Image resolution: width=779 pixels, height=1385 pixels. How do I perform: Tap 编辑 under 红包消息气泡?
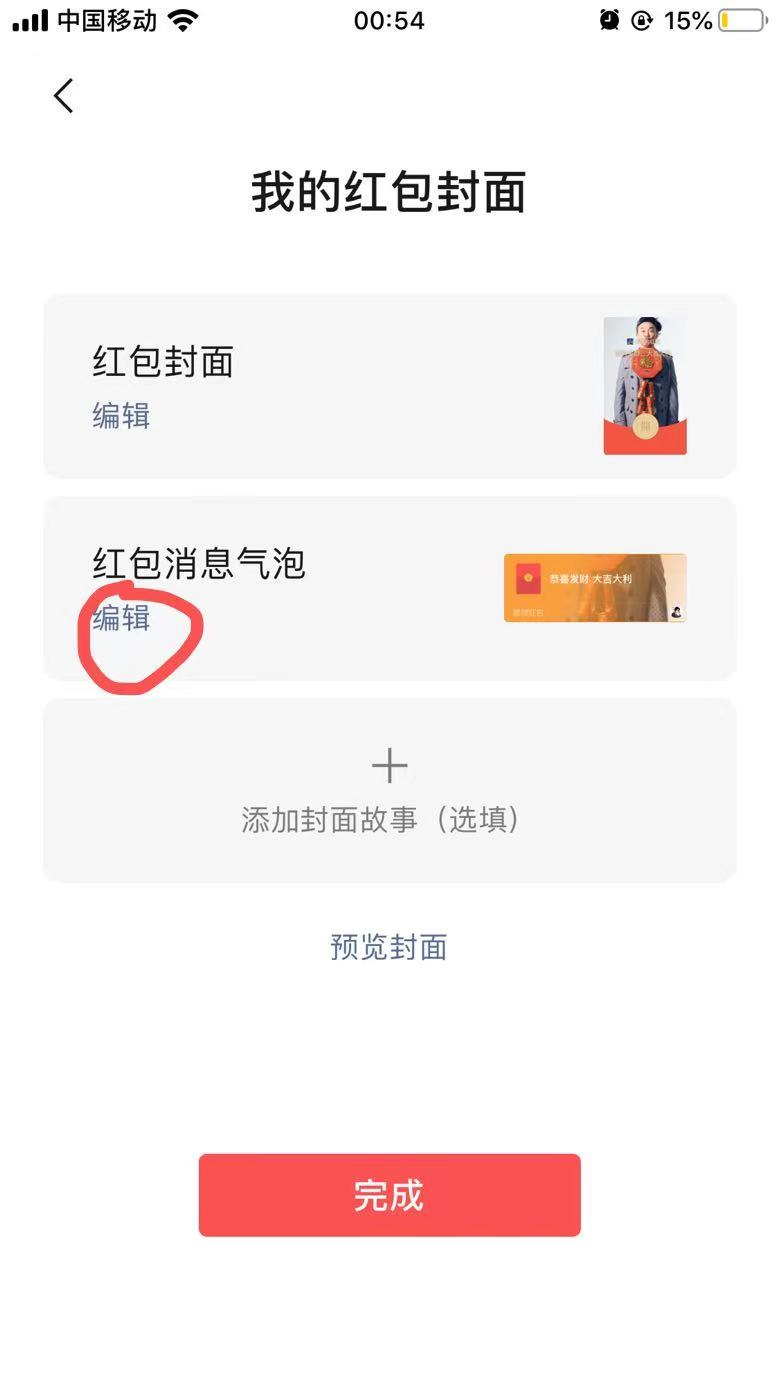coord(121,619)
